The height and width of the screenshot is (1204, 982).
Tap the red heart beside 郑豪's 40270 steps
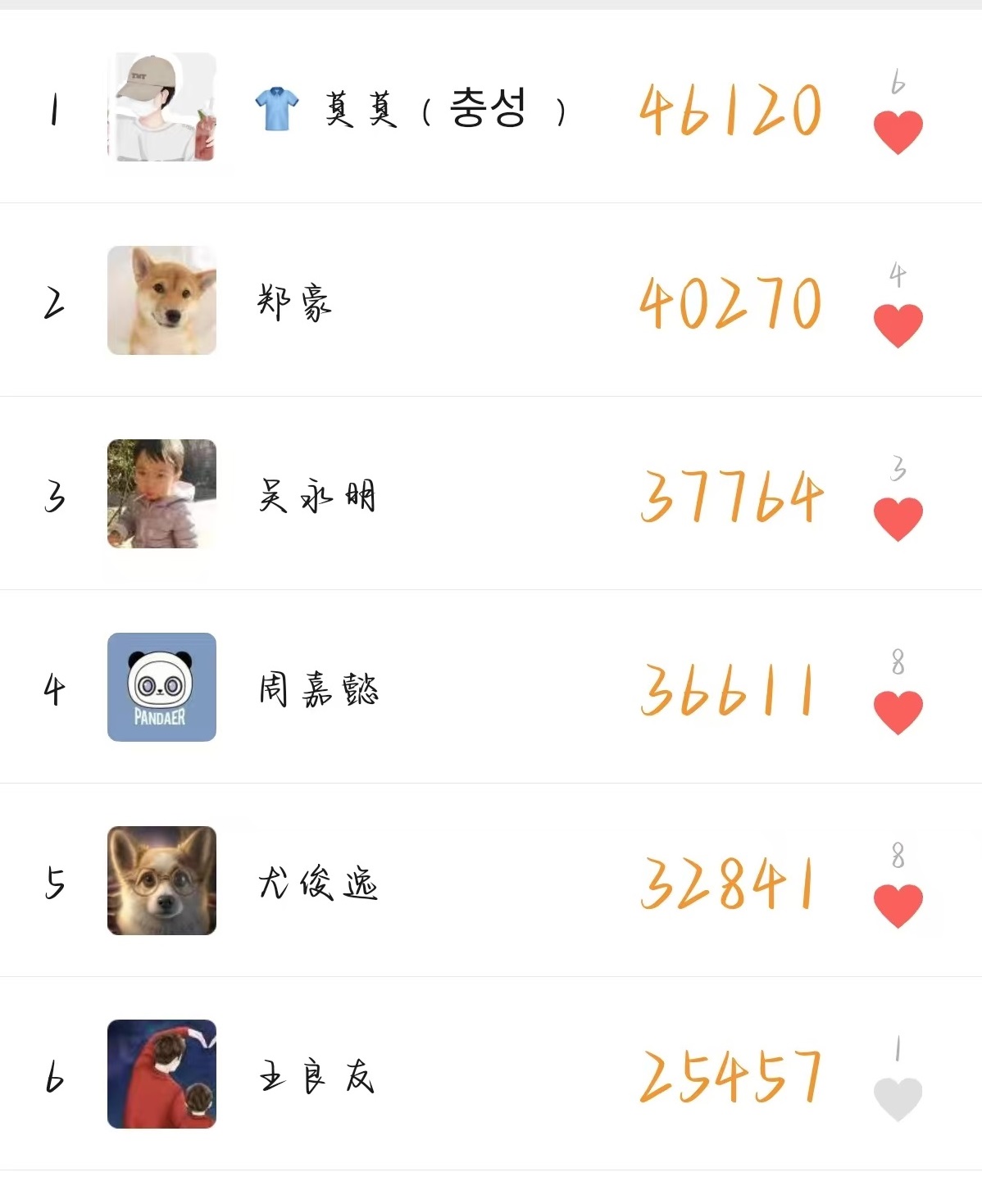point(898,325)
